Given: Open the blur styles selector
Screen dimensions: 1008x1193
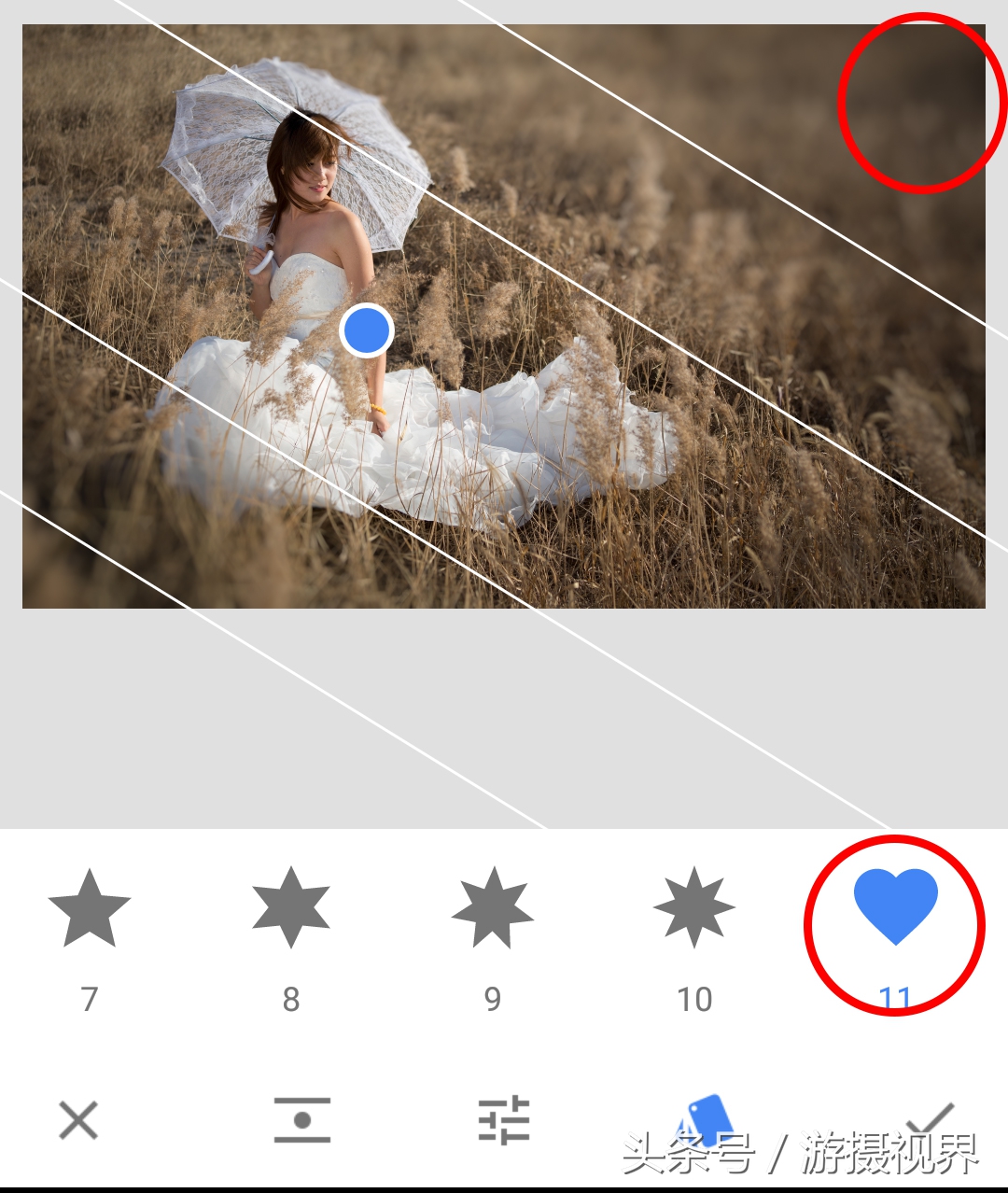Looking at the screenshot, I should click(x=707, y=1119).
